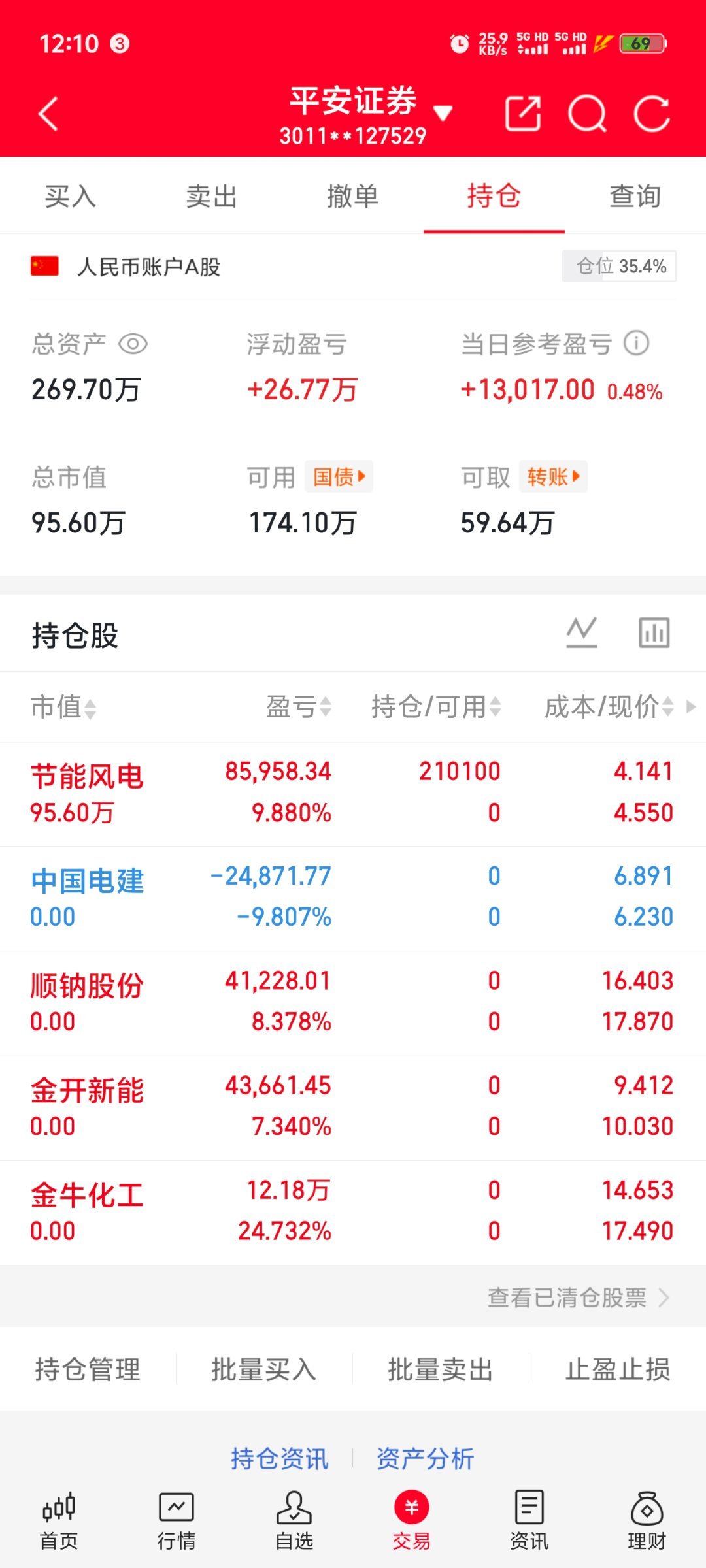This screenshot has height=1568, width=706.
Task: Switch to the 查询 tab
Action: click(635, 196)
